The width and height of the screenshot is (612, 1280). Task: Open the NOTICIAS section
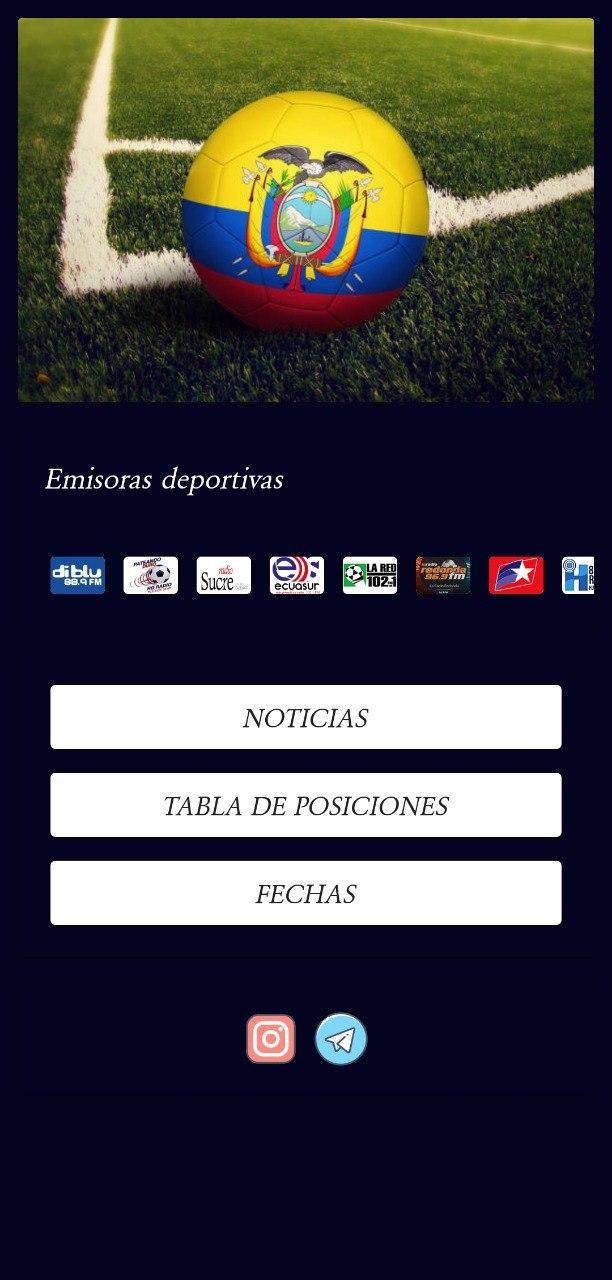pos(305,717)
